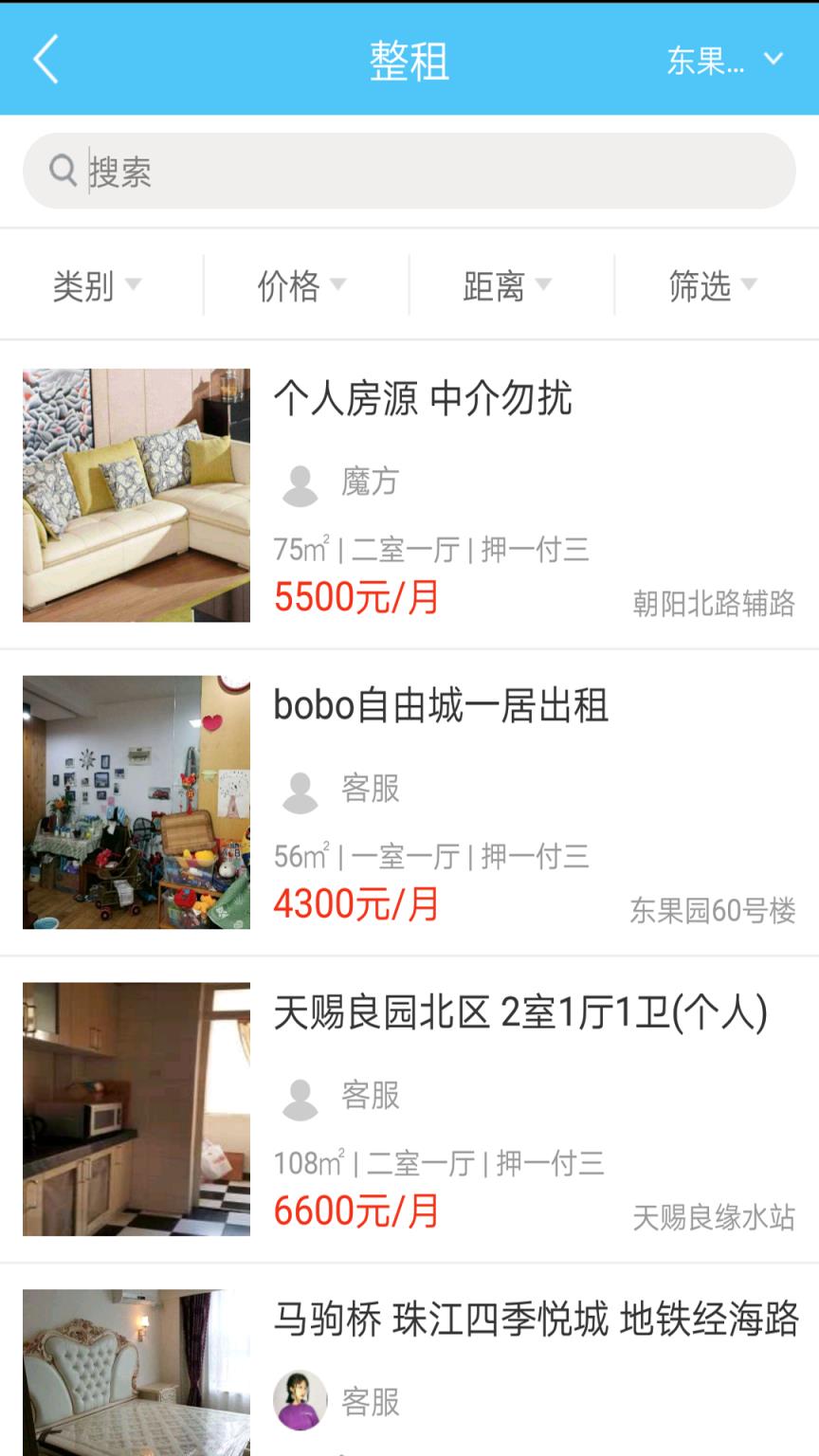Click the avatar icon in the 天赐良园 listing
Viewport: 819px width, 1456px height.
tap(300, 1097)
